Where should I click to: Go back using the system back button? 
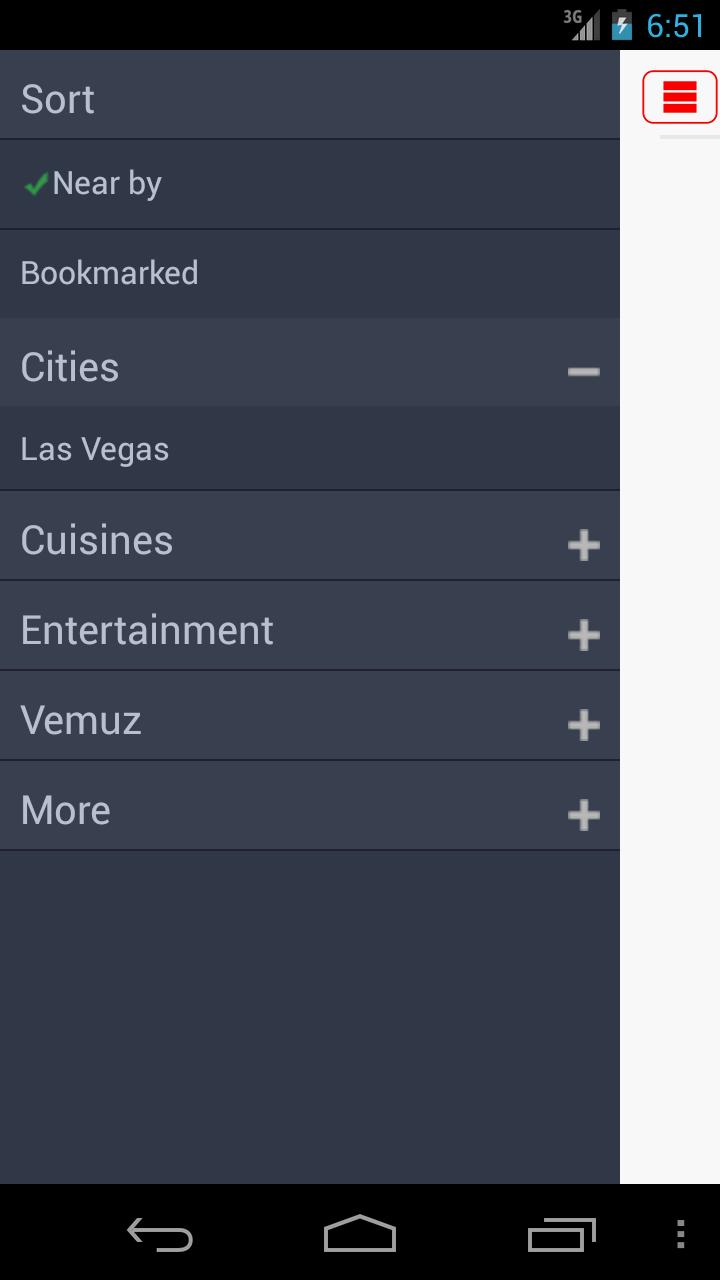[x=160, y=1234]
